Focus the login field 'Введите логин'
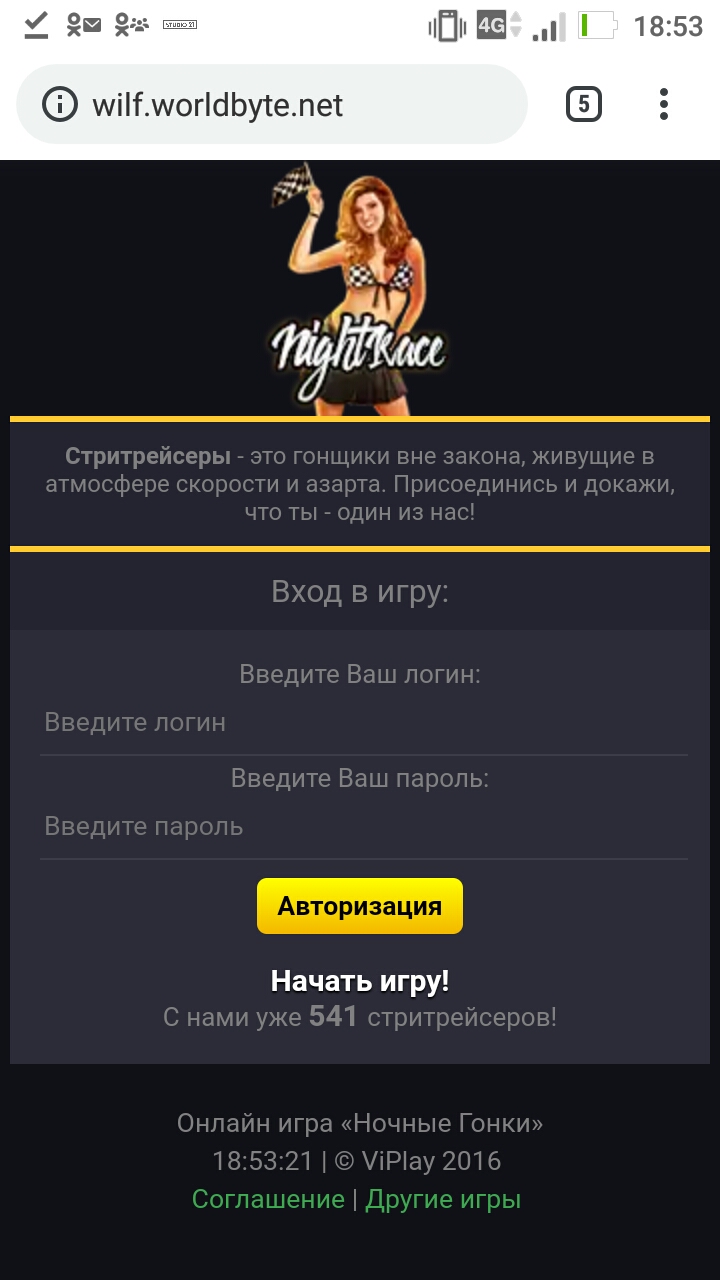The width and height of the screenshot is (720, 1280). coord(363,723)
